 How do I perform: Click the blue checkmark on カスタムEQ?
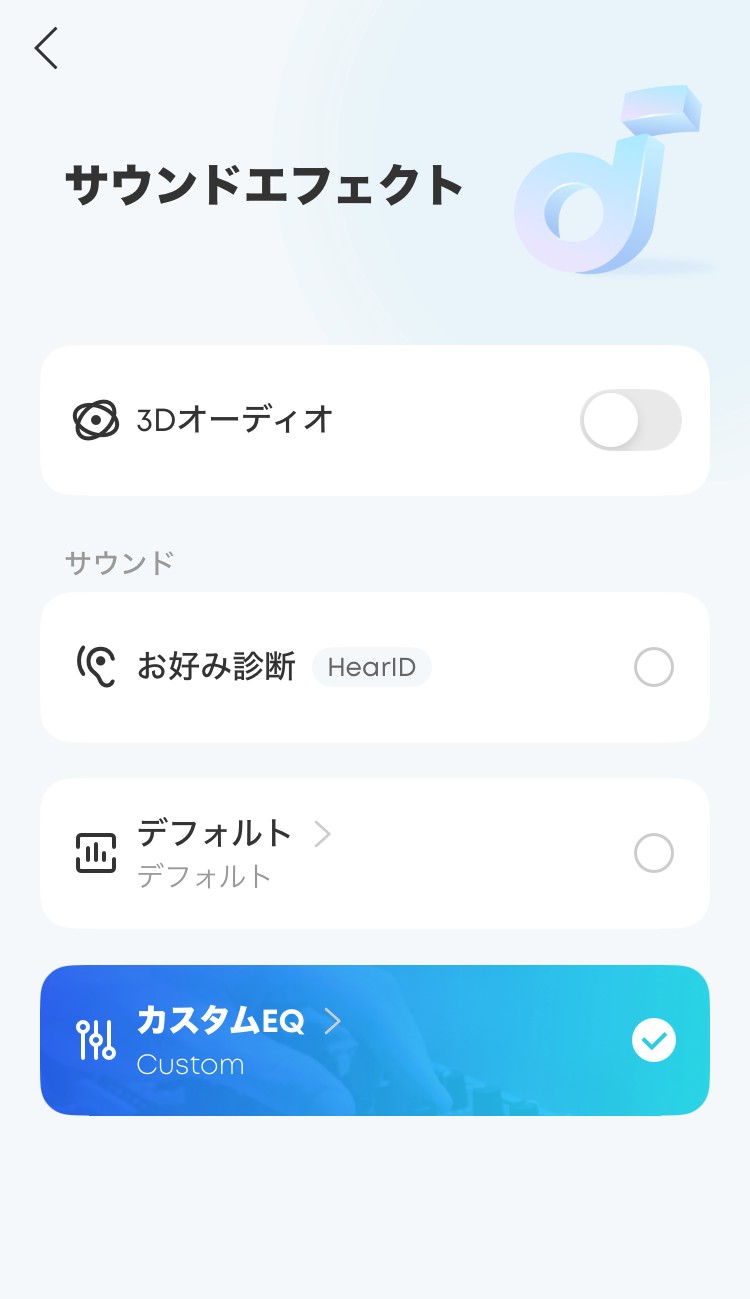coord(654,1040)
